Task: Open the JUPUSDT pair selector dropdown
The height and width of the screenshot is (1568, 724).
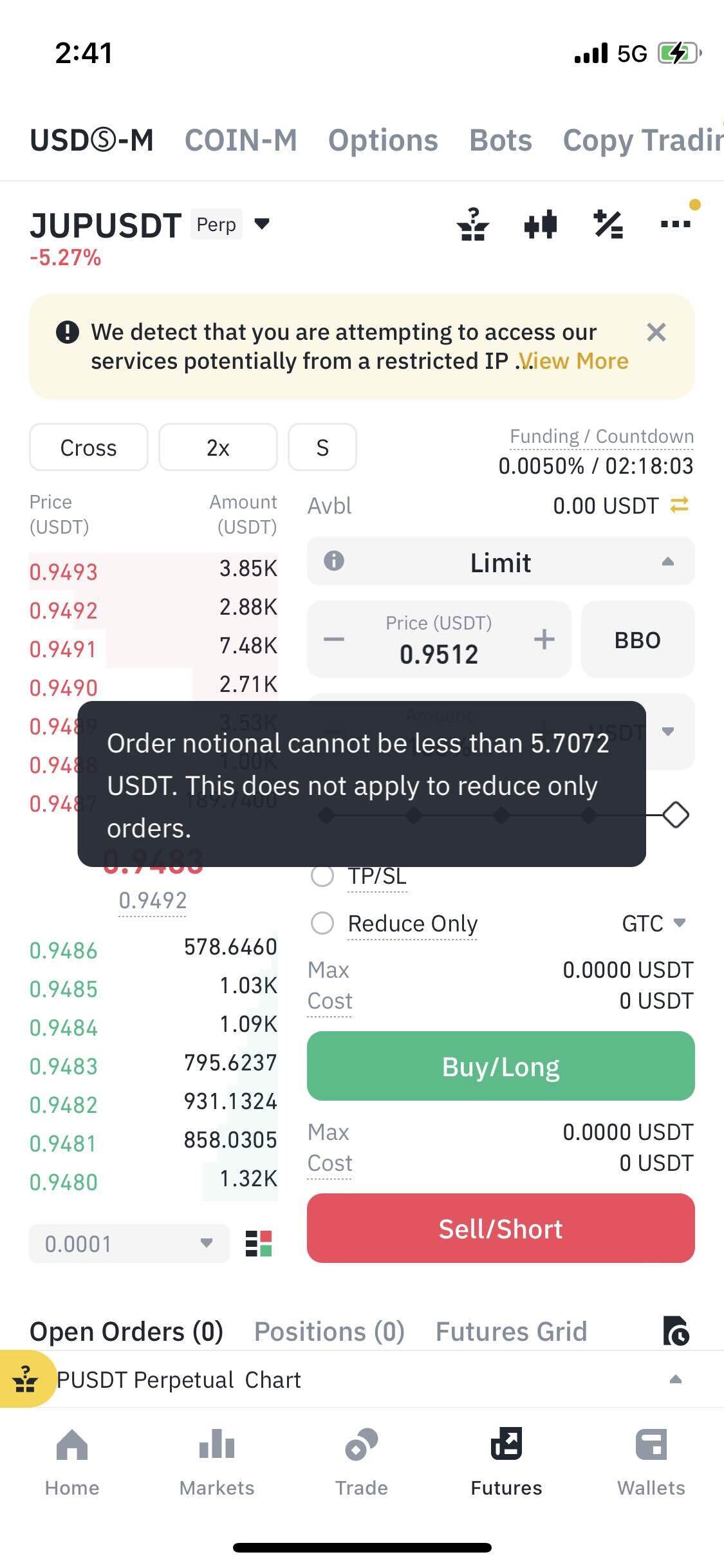Action: [x=261, y=224]
